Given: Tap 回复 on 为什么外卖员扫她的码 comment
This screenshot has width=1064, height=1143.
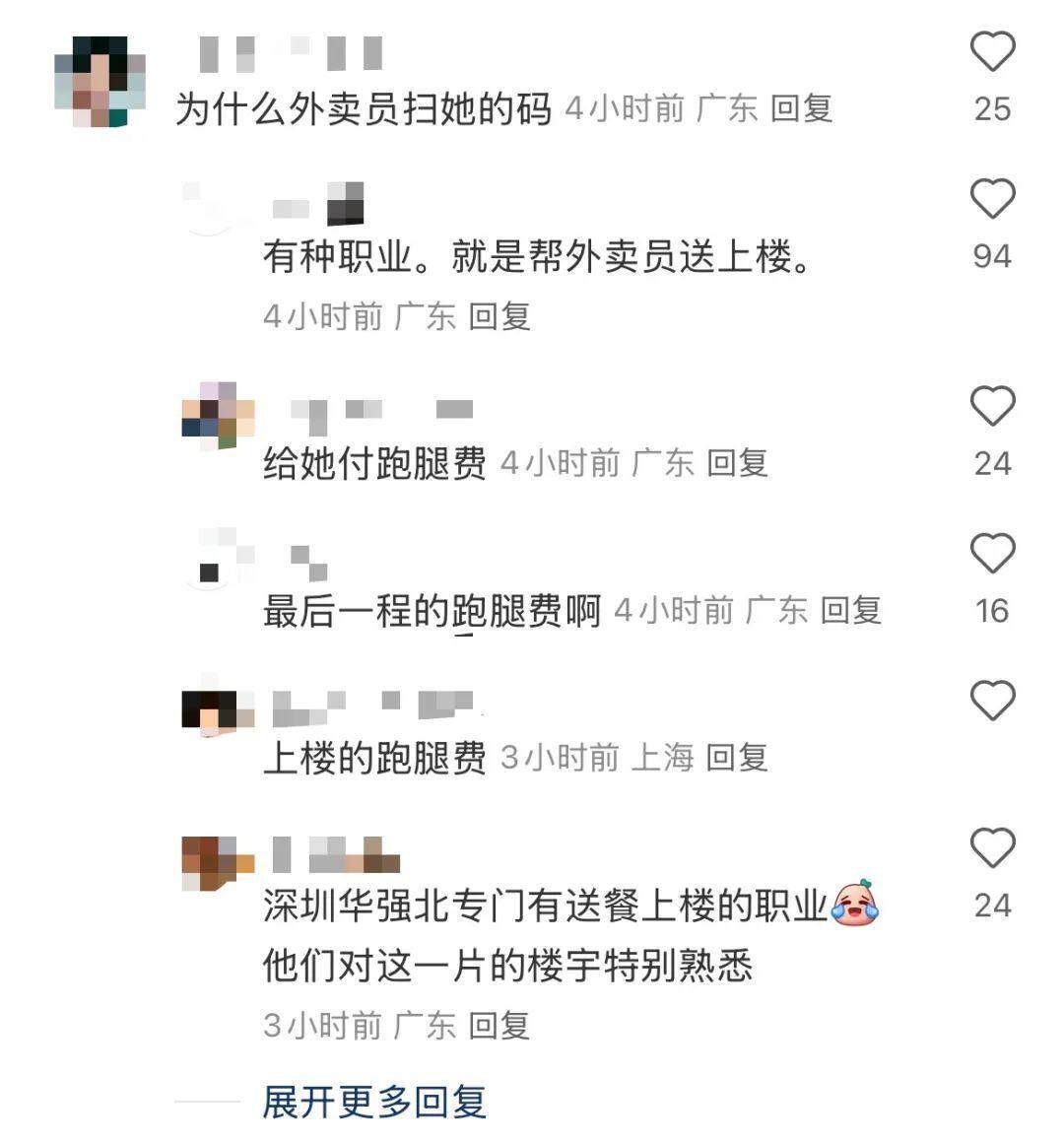Looking at the screenshot, I should [x=801, y=108].
